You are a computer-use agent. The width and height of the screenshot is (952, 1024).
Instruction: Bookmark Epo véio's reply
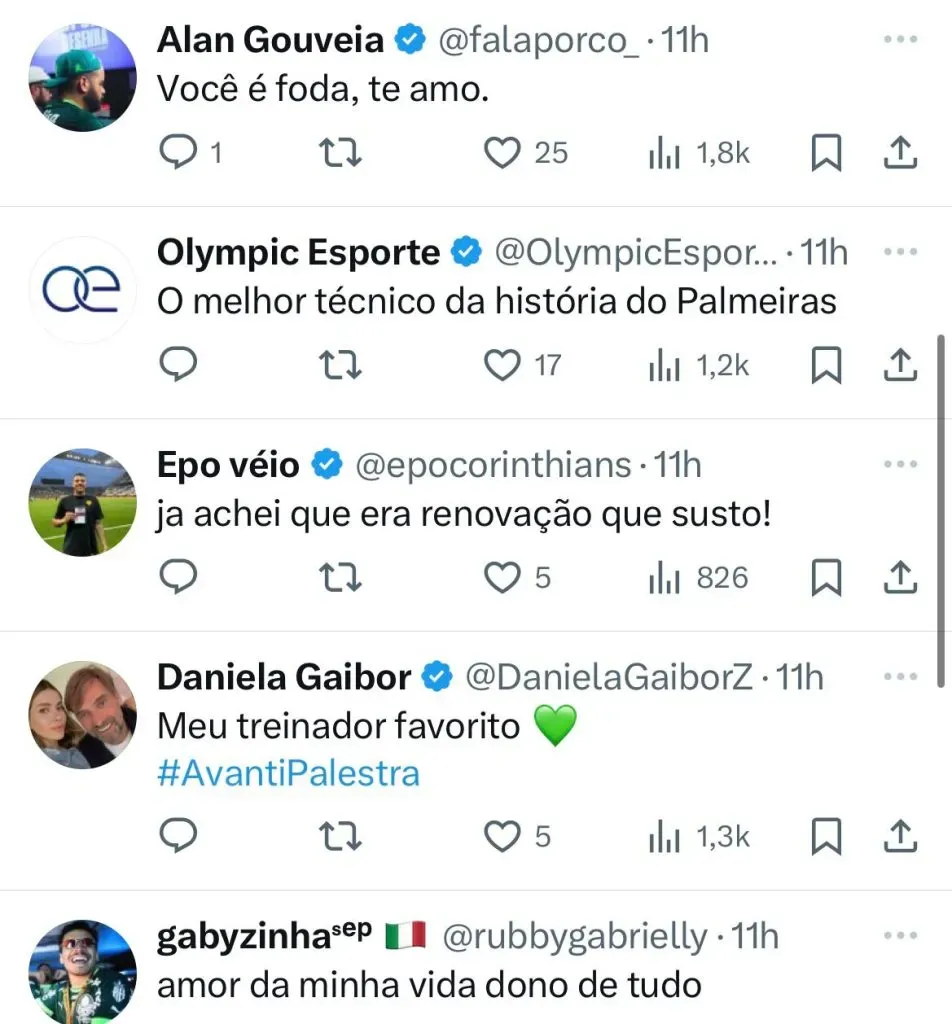825,578
